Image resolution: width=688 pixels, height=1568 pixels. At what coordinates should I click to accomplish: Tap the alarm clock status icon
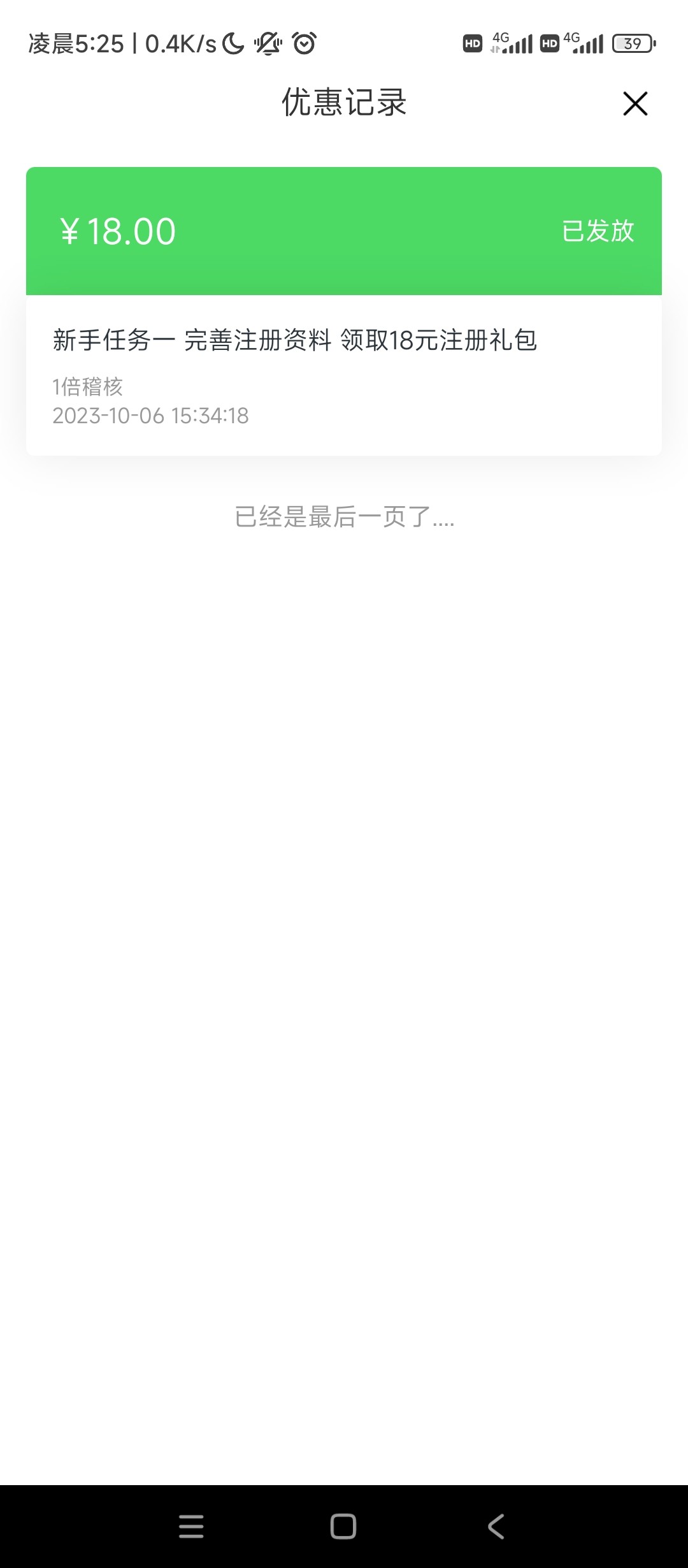[305, 43]
